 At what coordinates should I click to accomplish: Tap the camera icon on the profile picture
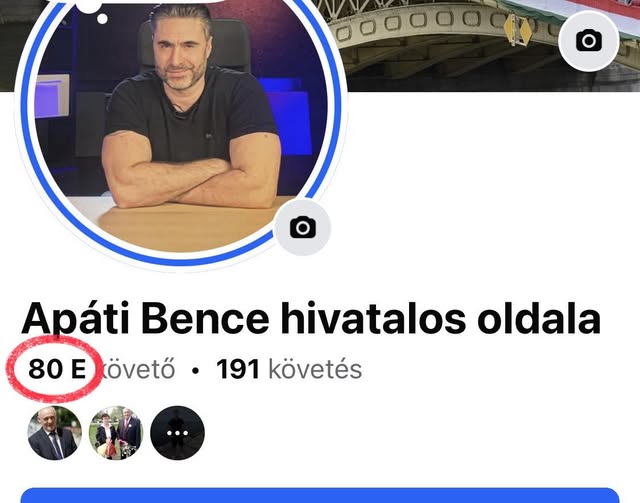(302, 227)
